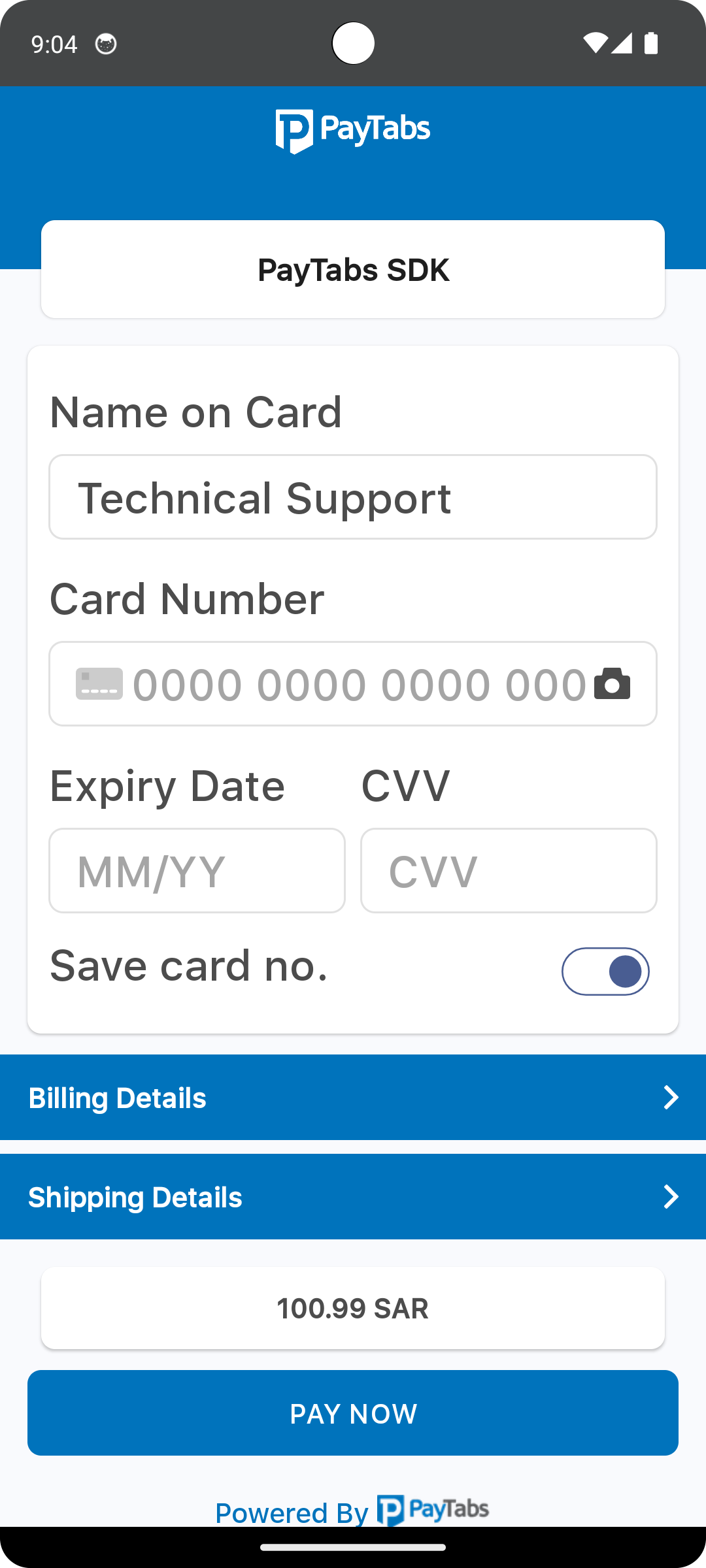
Task: Scan card with the camera icon
Action: [x=612, y=684]
